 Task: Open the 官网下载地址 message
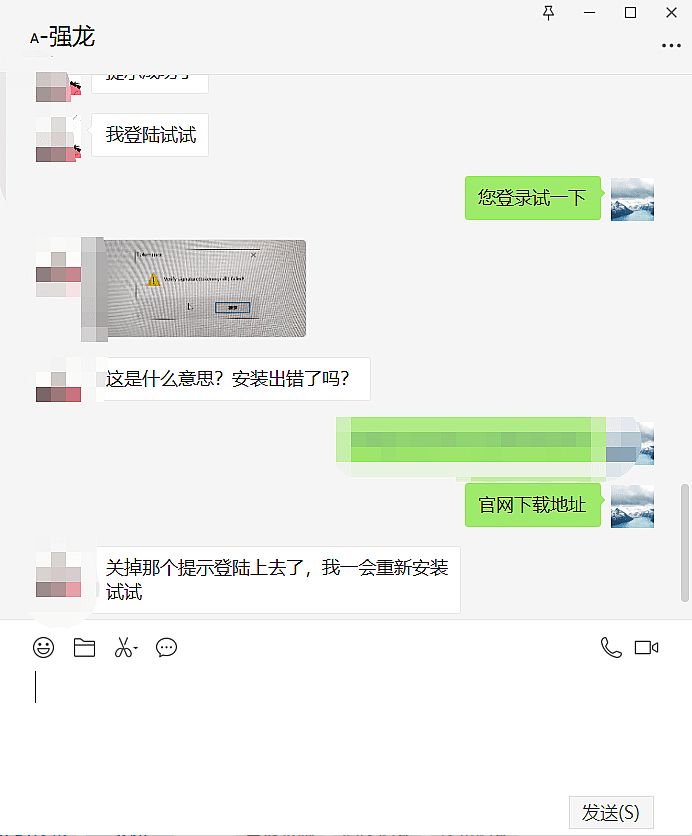(532, 505)
